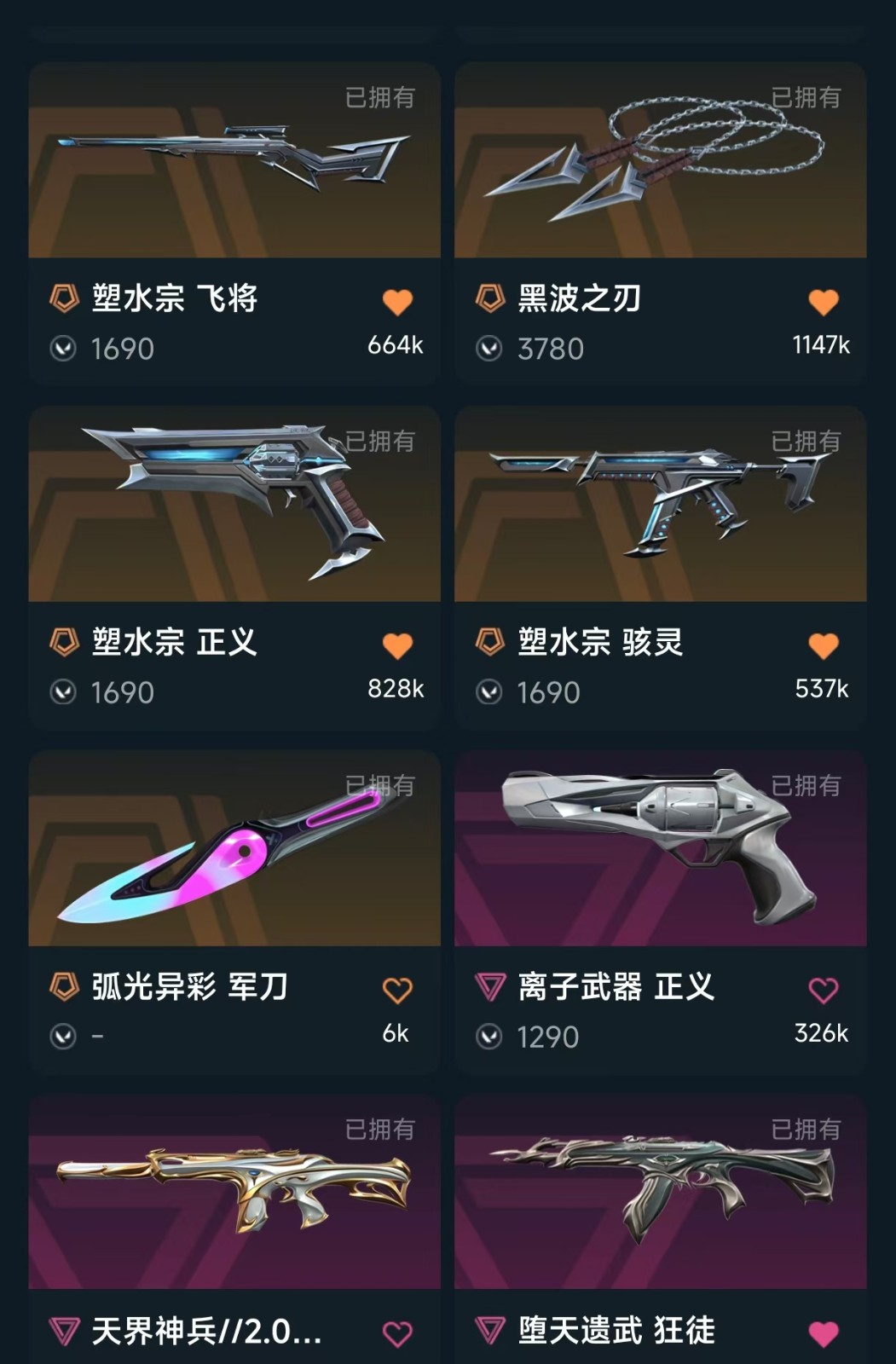This screenshot has width=896, height=1364.
Task: Like the 天界神兵//2.0 skin
Action: point(397,1333)
